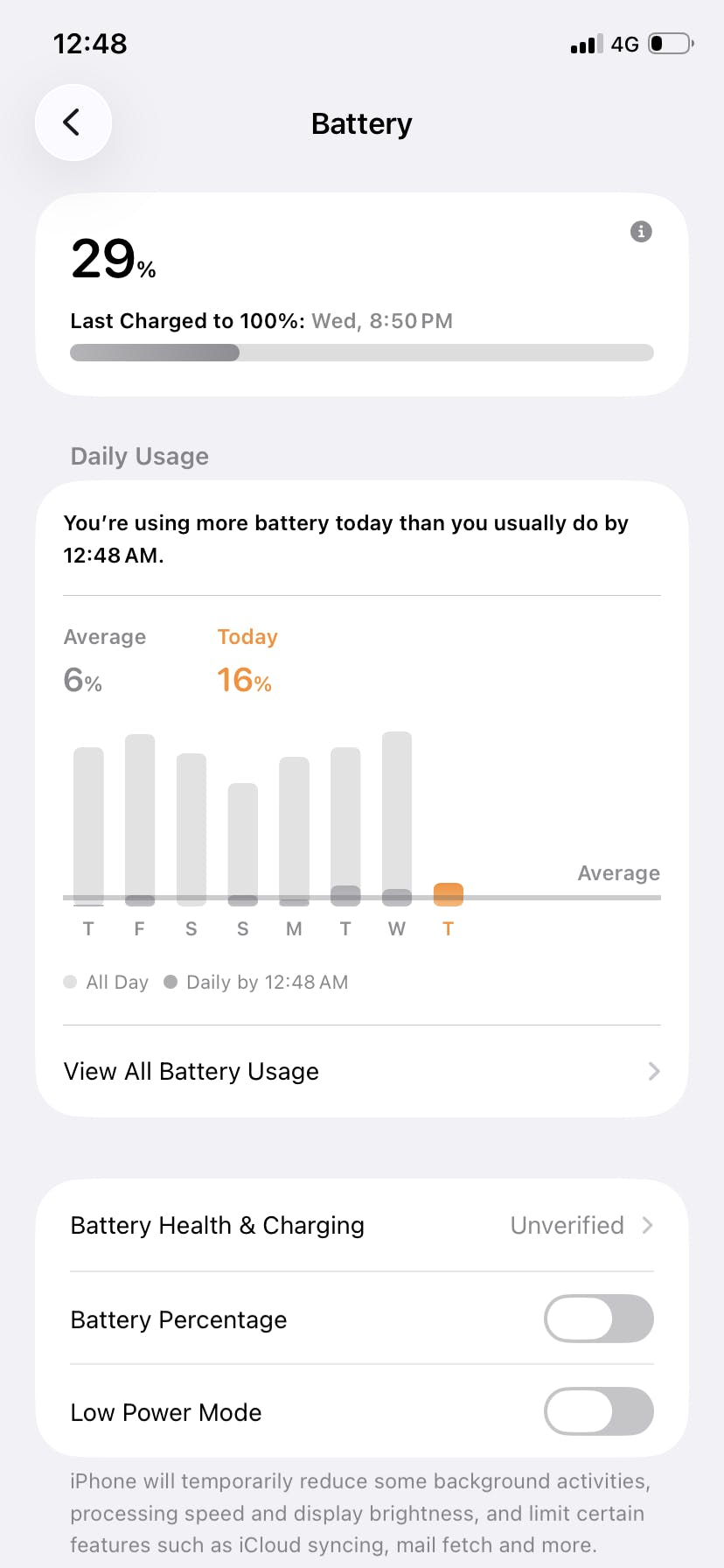Enable the Battery Percentage switch
Screen dimensions: 724x1568
point(598,1319)
